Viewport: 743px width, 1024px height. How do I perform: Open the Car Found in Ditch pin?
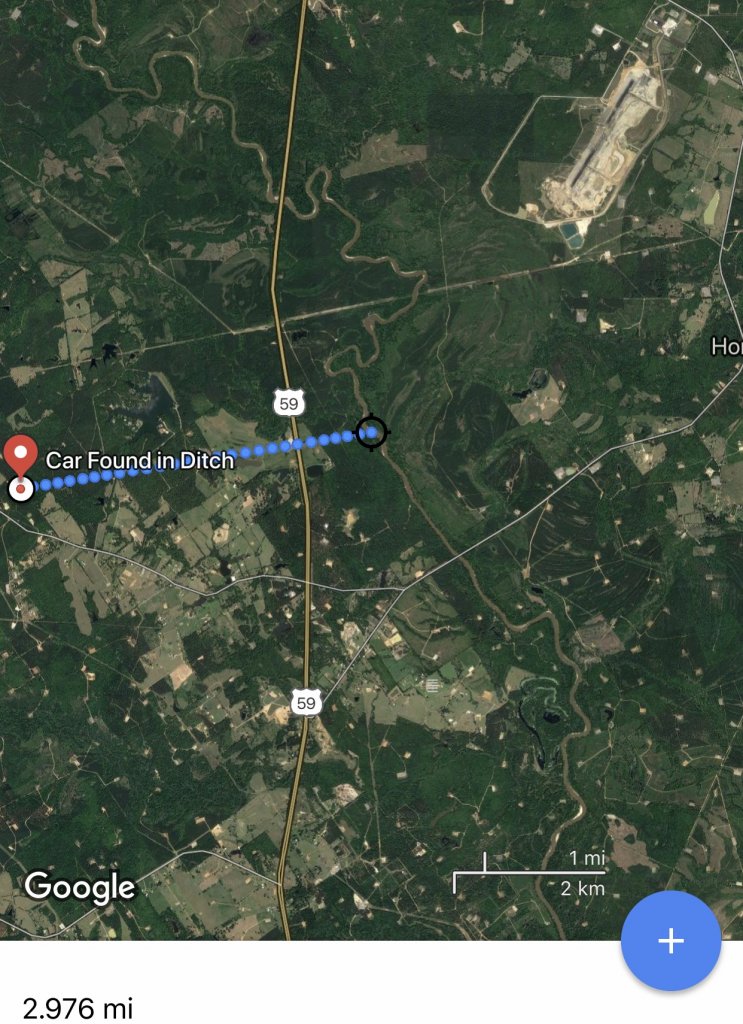(21, 455)
